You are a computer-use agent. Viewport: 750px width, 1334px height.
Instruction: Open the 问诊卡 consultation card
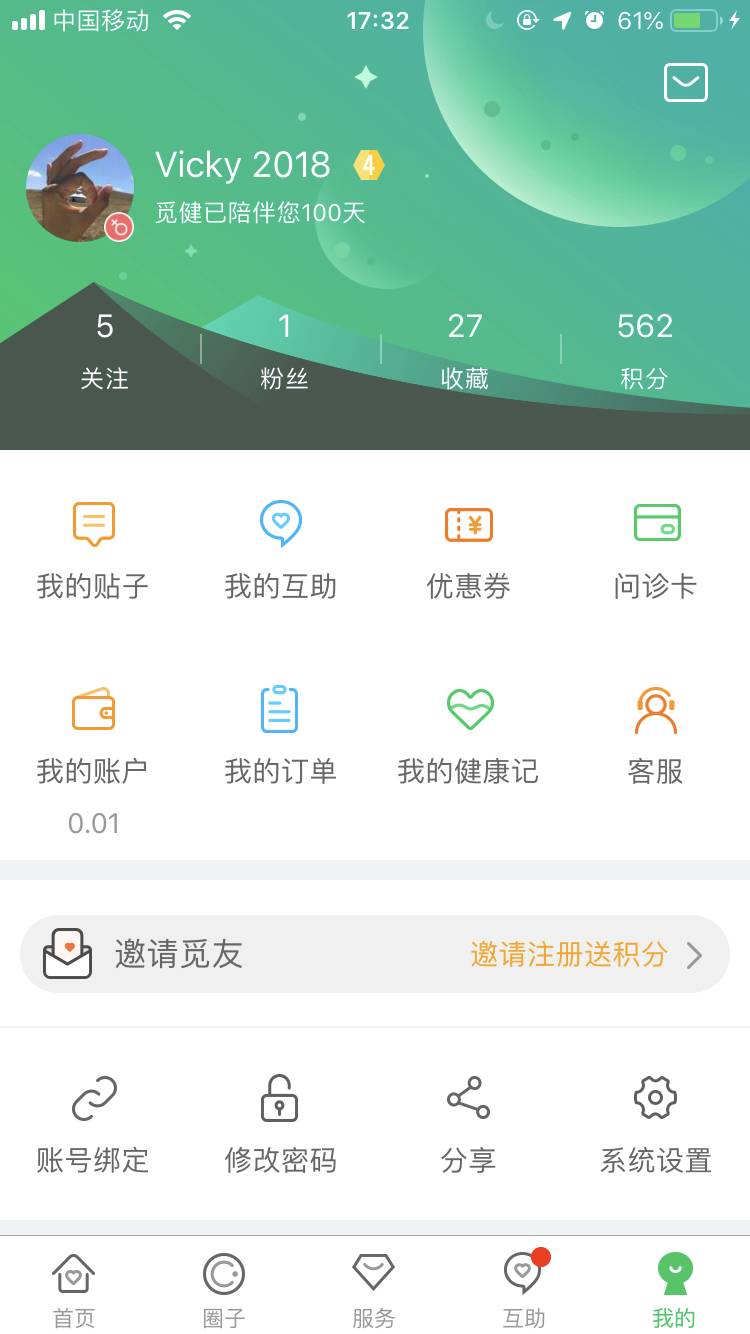pyautogui.click(x=656, y=550)
